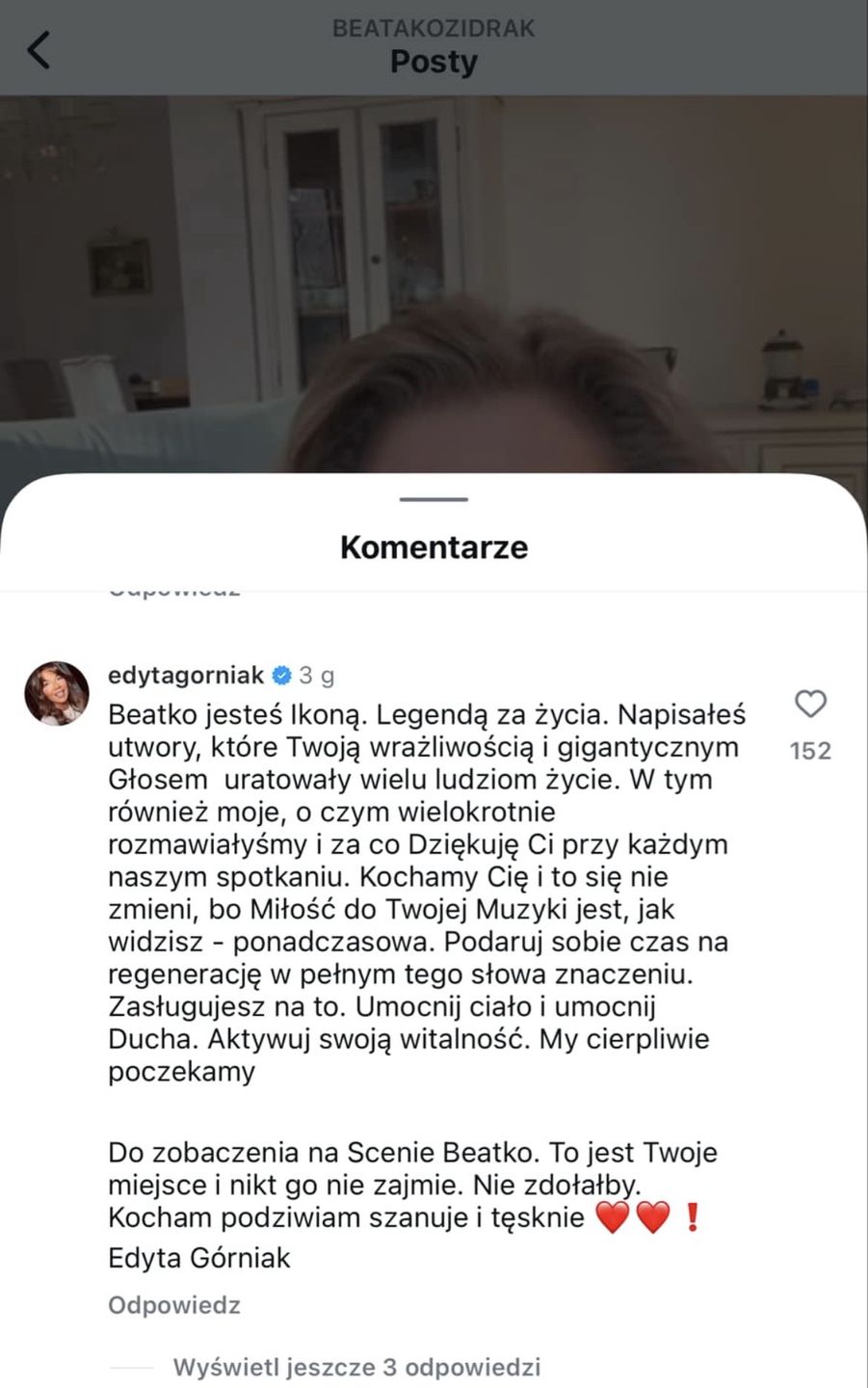Expand Wyświetl jeszcze 3 odpowiedzi
868x1388 pixels.
pos(356,1367)
